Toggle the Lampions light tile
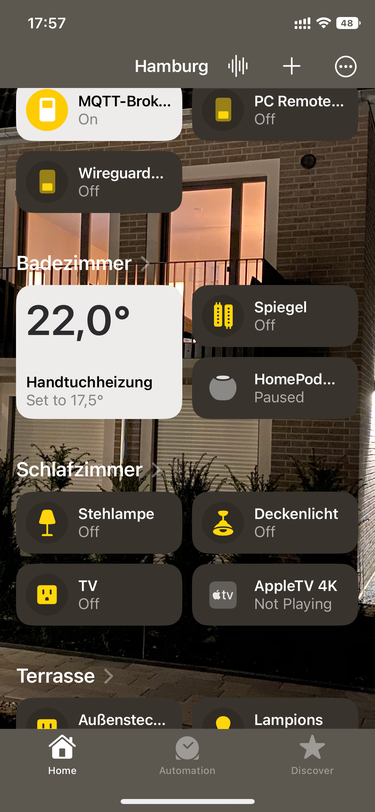The image size is (375, 812). click(275, 714)
